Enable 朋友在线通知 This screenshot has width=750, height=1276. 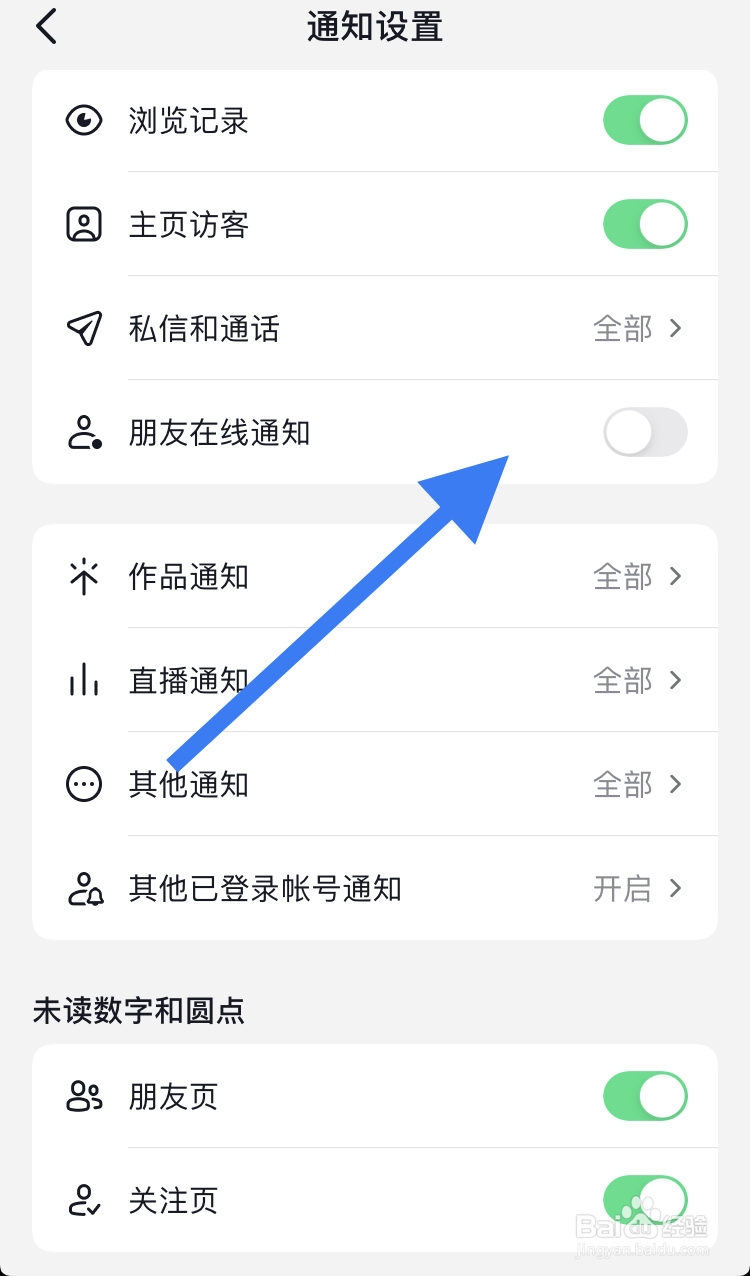pyautogui.click(x=644, y=432)
